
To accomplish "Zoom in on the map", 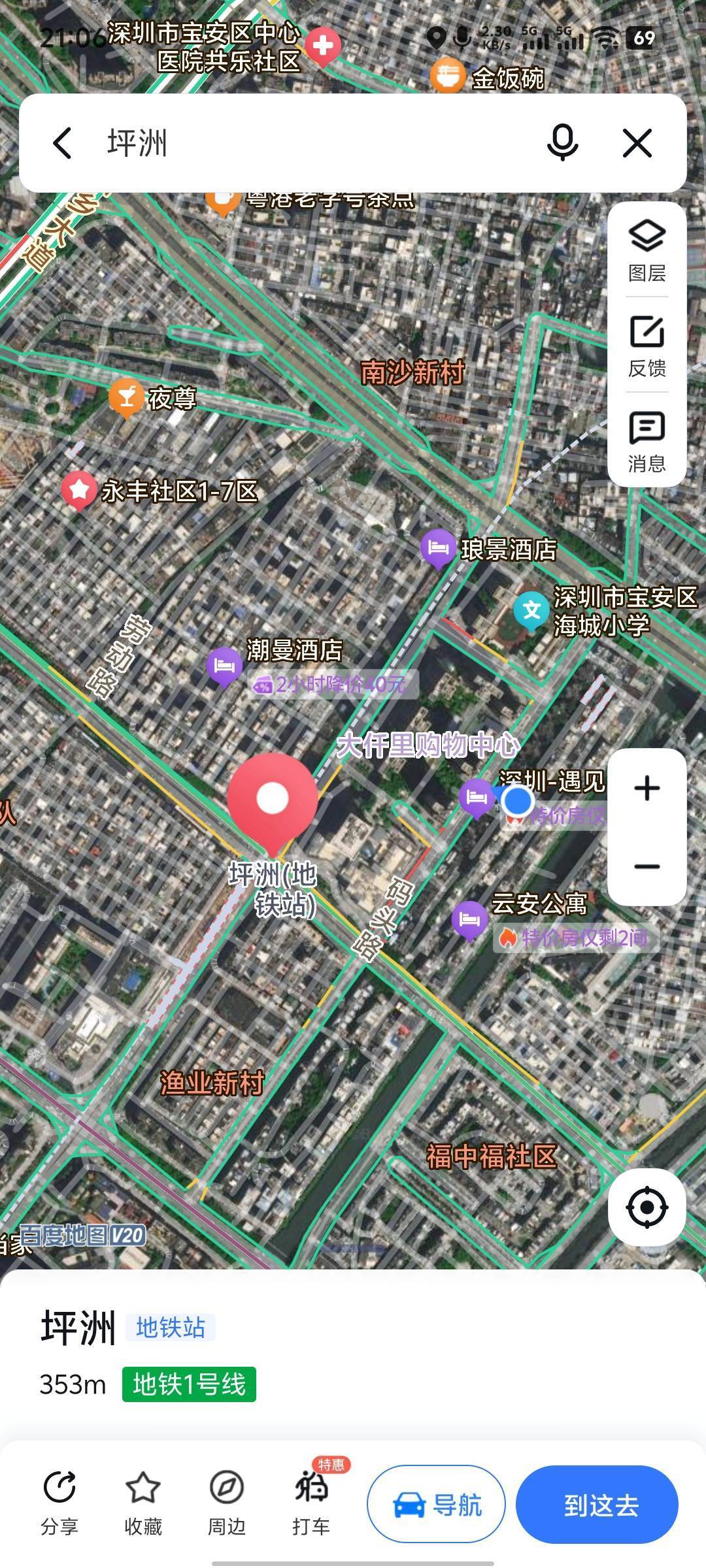I will tap(647, 789).
